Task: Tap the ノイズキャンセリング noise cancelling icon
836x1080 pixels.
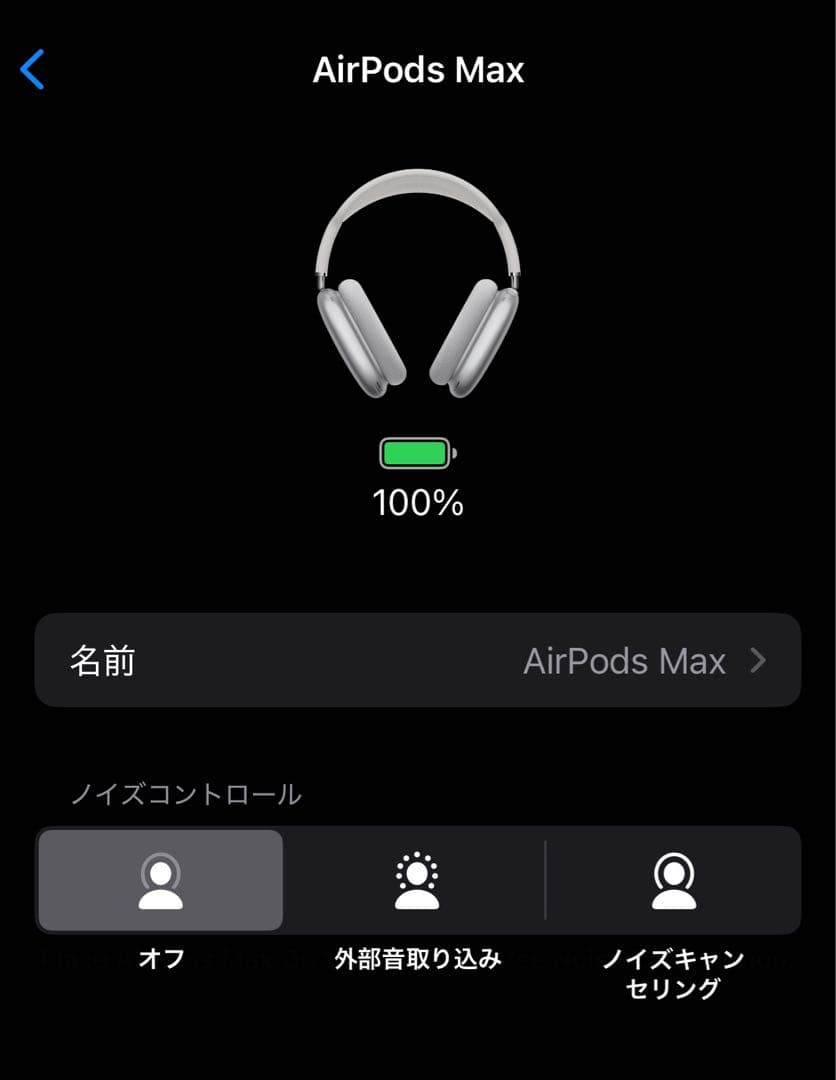Action: coord(673,881)
